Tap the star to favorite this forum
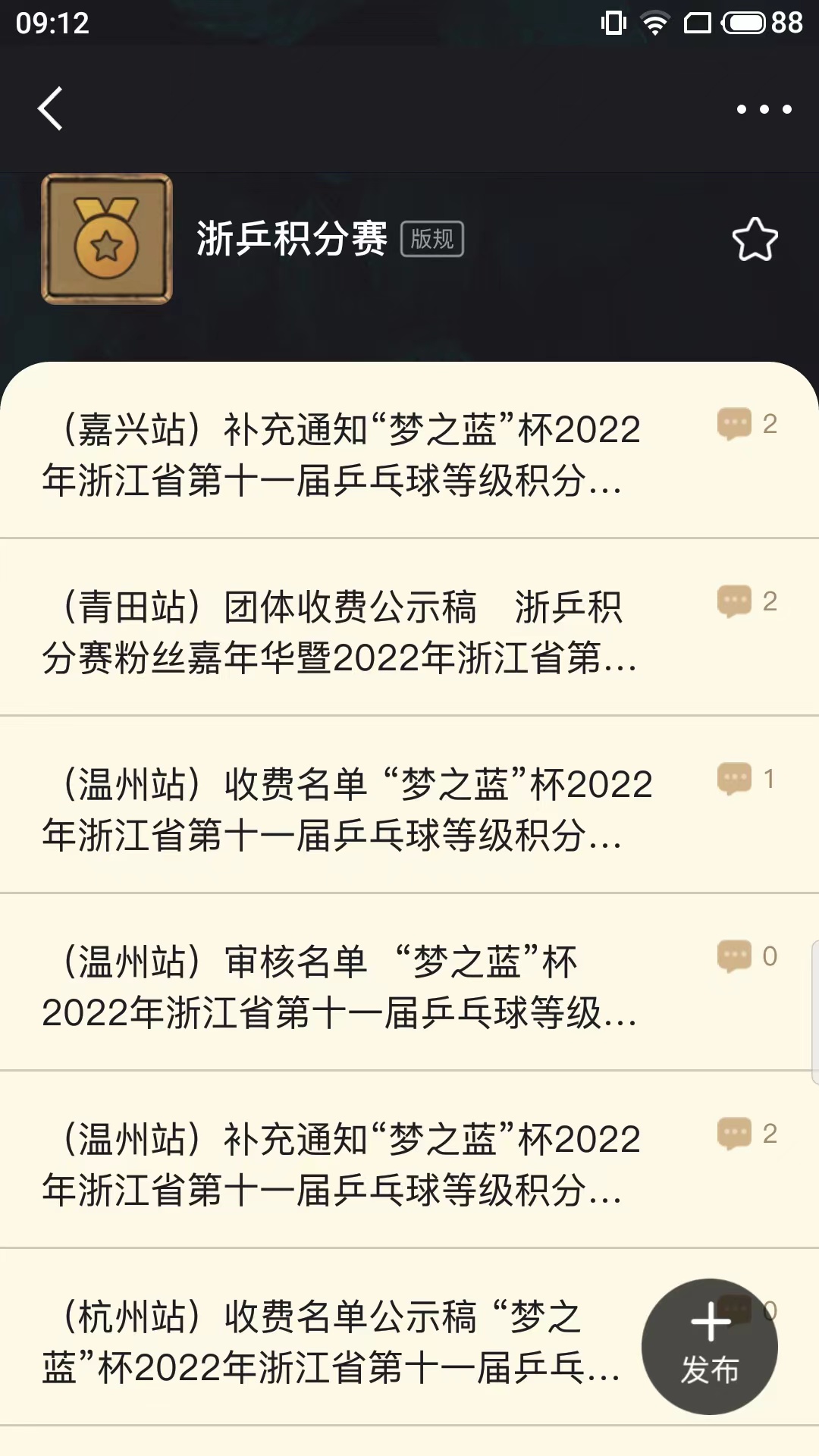The height and width of the screenshot is (1456, 819). click(x=755, y=239)
